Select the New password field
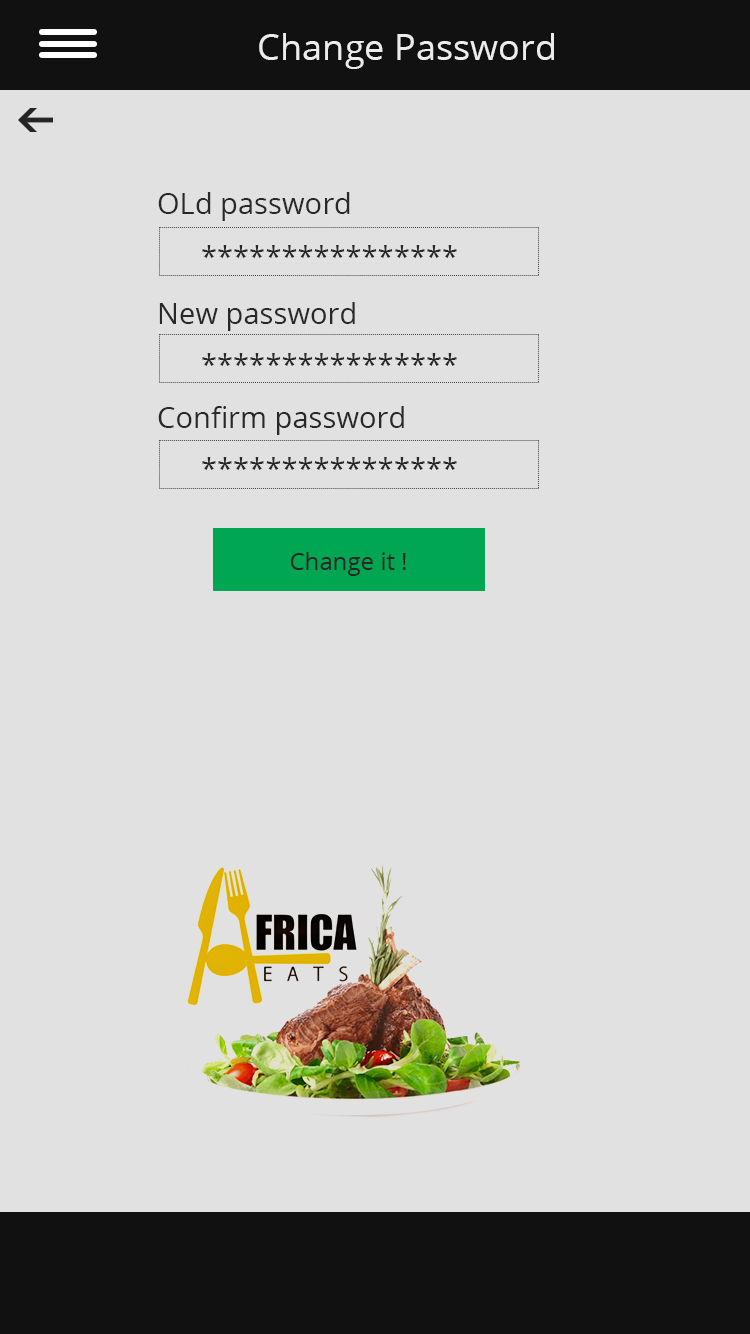 click(x=349, y=359)
